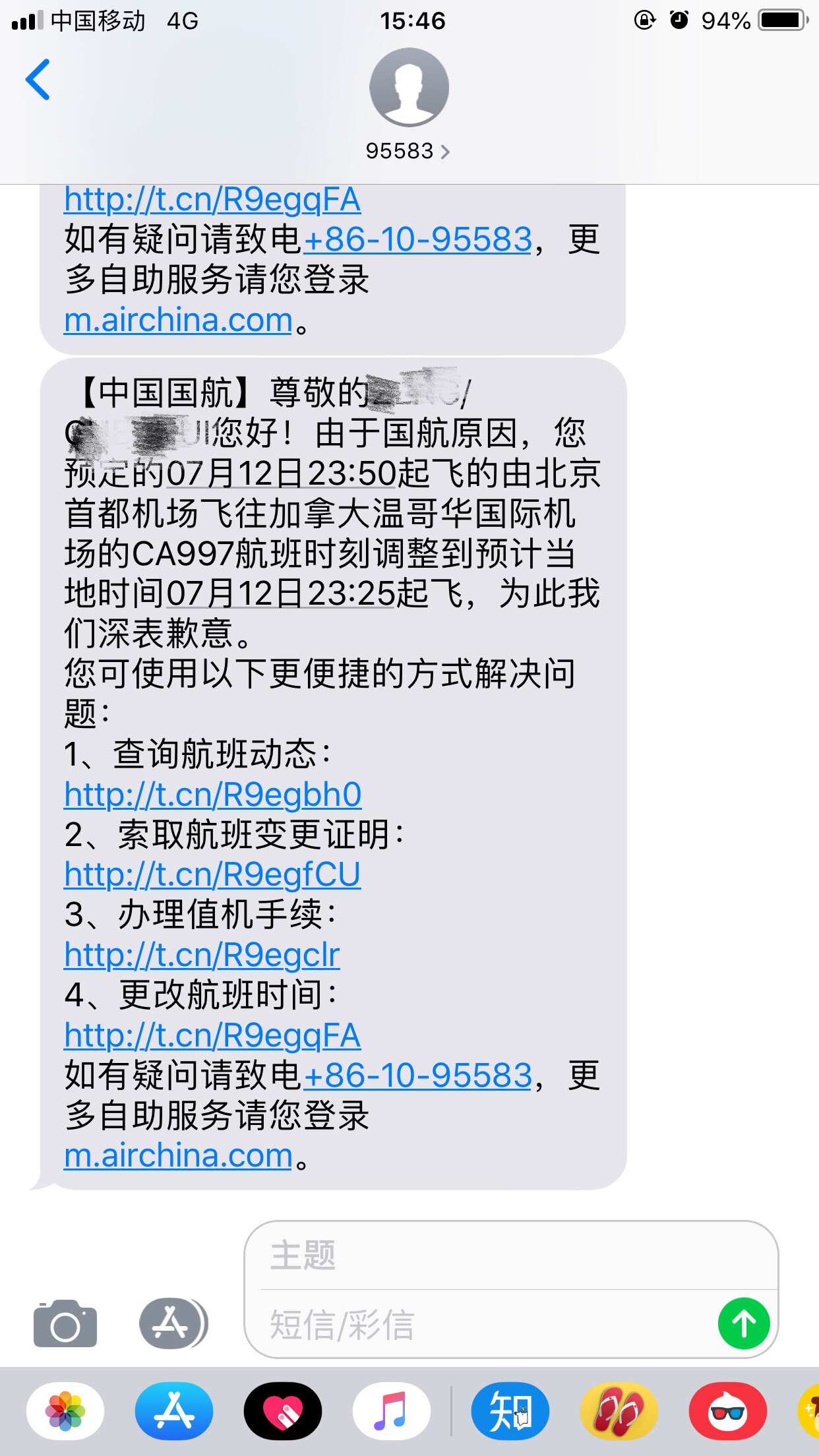
Task: Call +86-10-95583 from the lower message
Action: tap(417, 1075)
